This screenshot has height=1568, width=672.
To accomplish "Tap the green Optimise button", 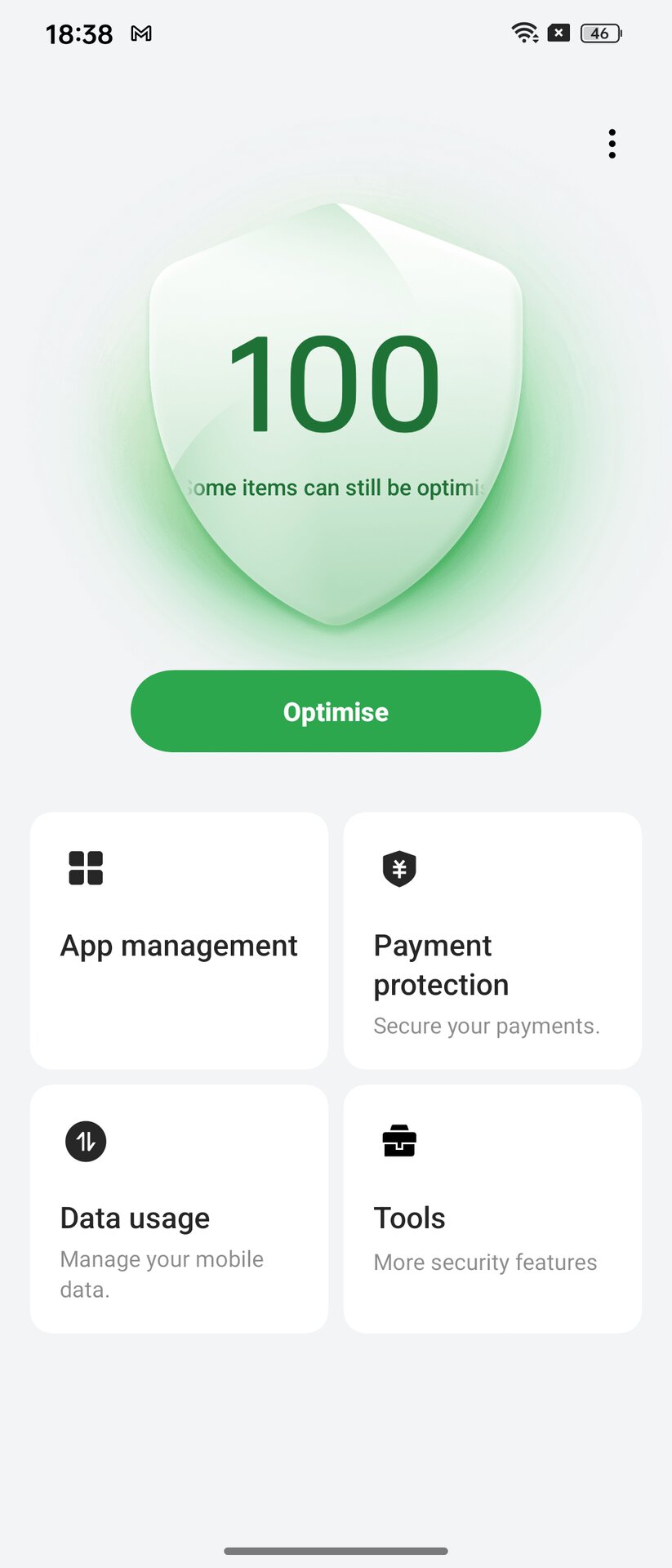I will pos(336,711).
